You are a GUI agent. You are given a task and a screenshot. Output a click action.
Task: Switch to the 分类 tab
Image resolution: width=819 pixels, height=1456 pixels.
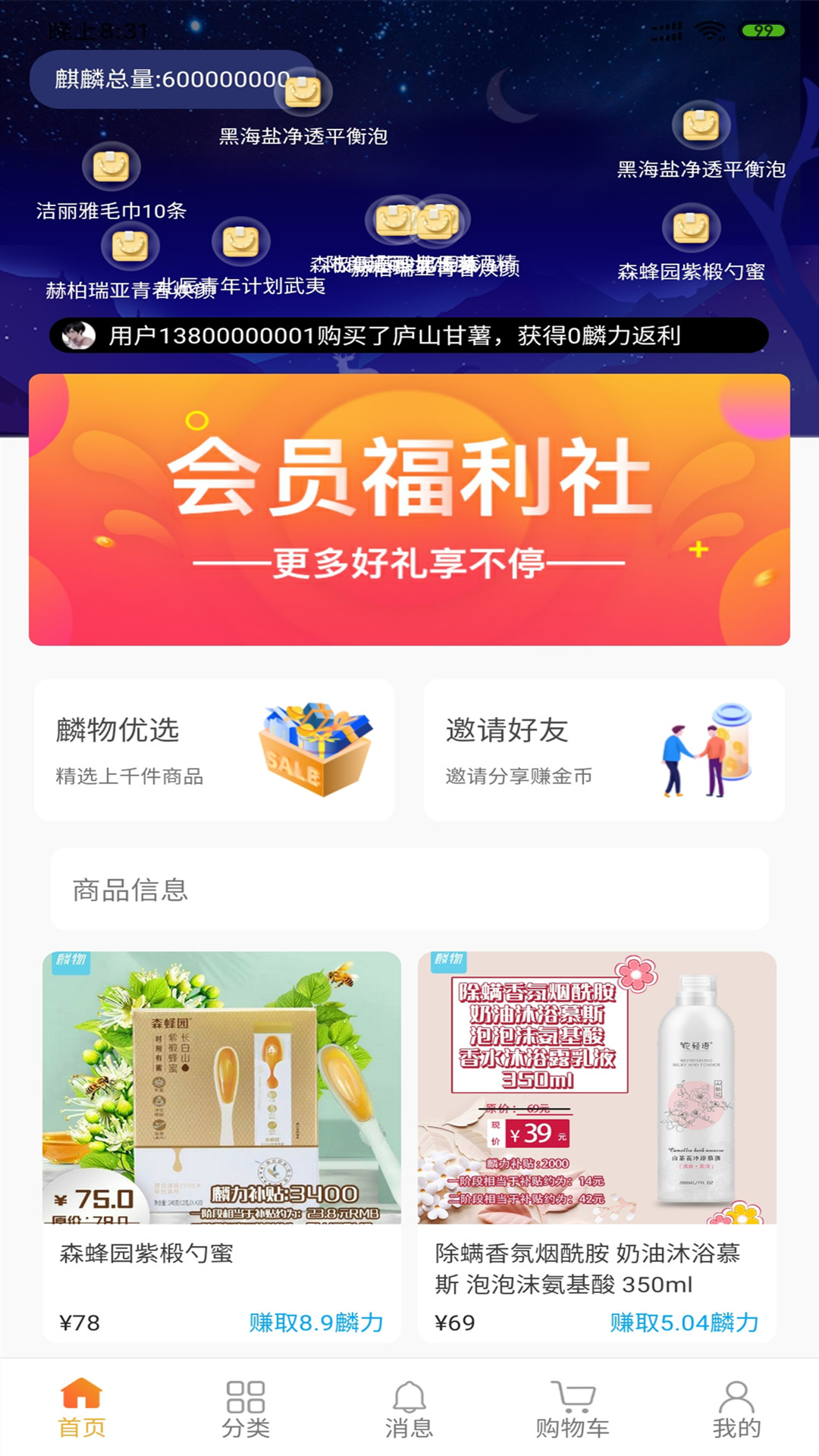click(246, 1409)
